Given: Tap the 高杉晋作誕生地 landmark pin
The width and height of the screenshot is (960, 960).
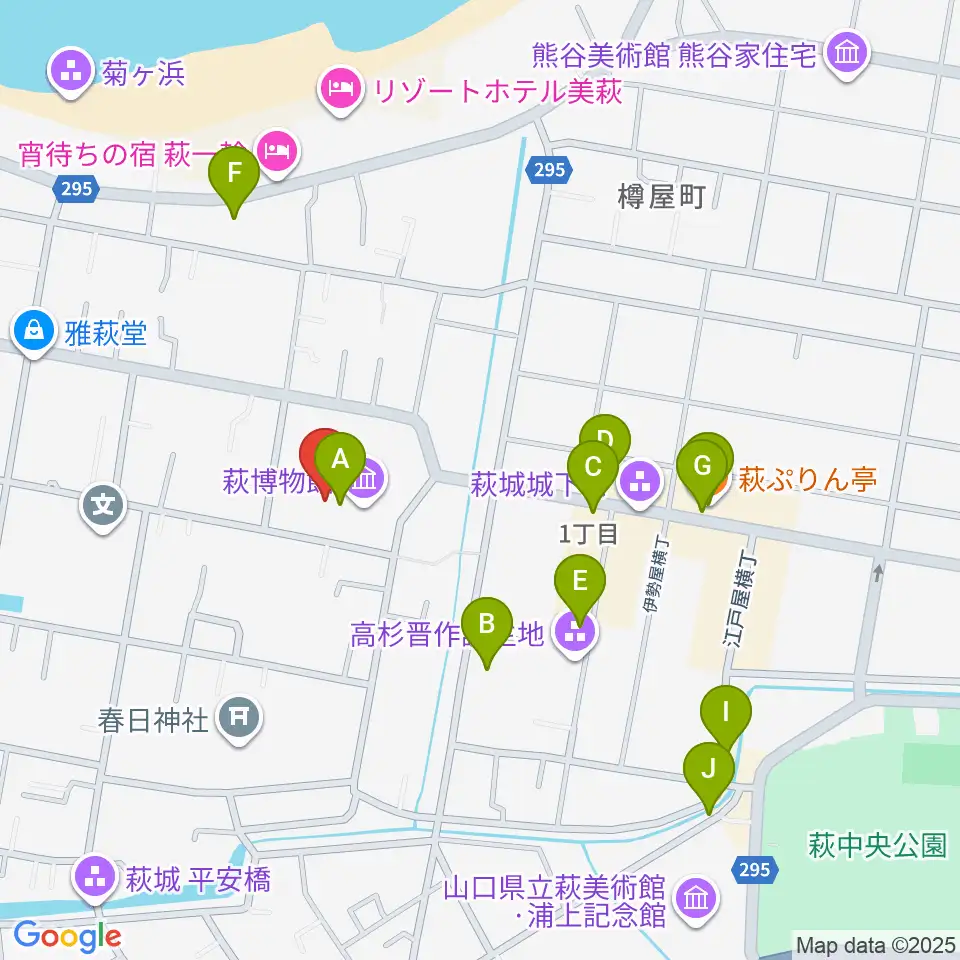Looking at the screenshot, I should click(575, 634).
